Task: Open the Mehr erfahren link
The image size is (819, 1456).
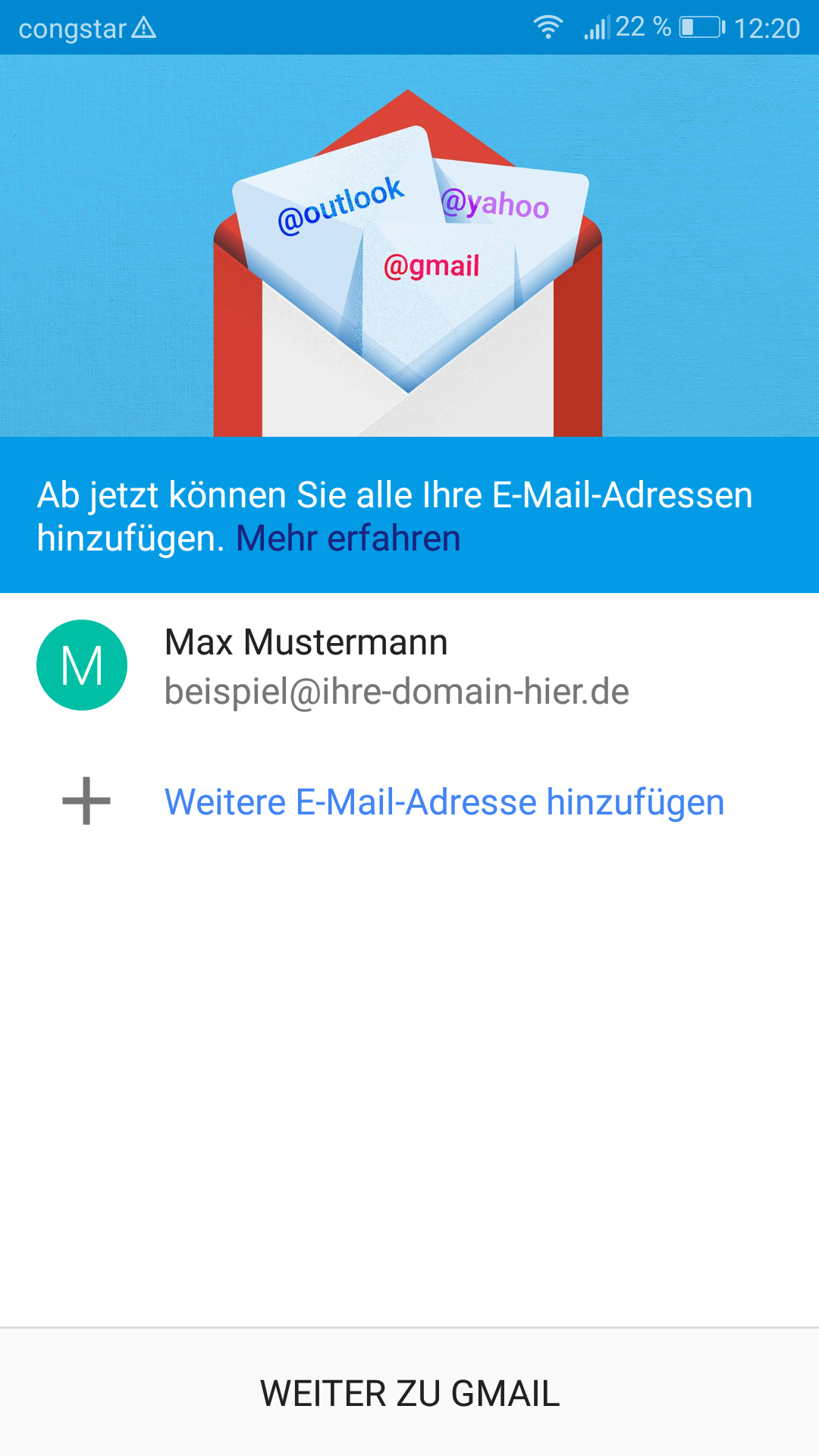Action: (x=348, y=539)
